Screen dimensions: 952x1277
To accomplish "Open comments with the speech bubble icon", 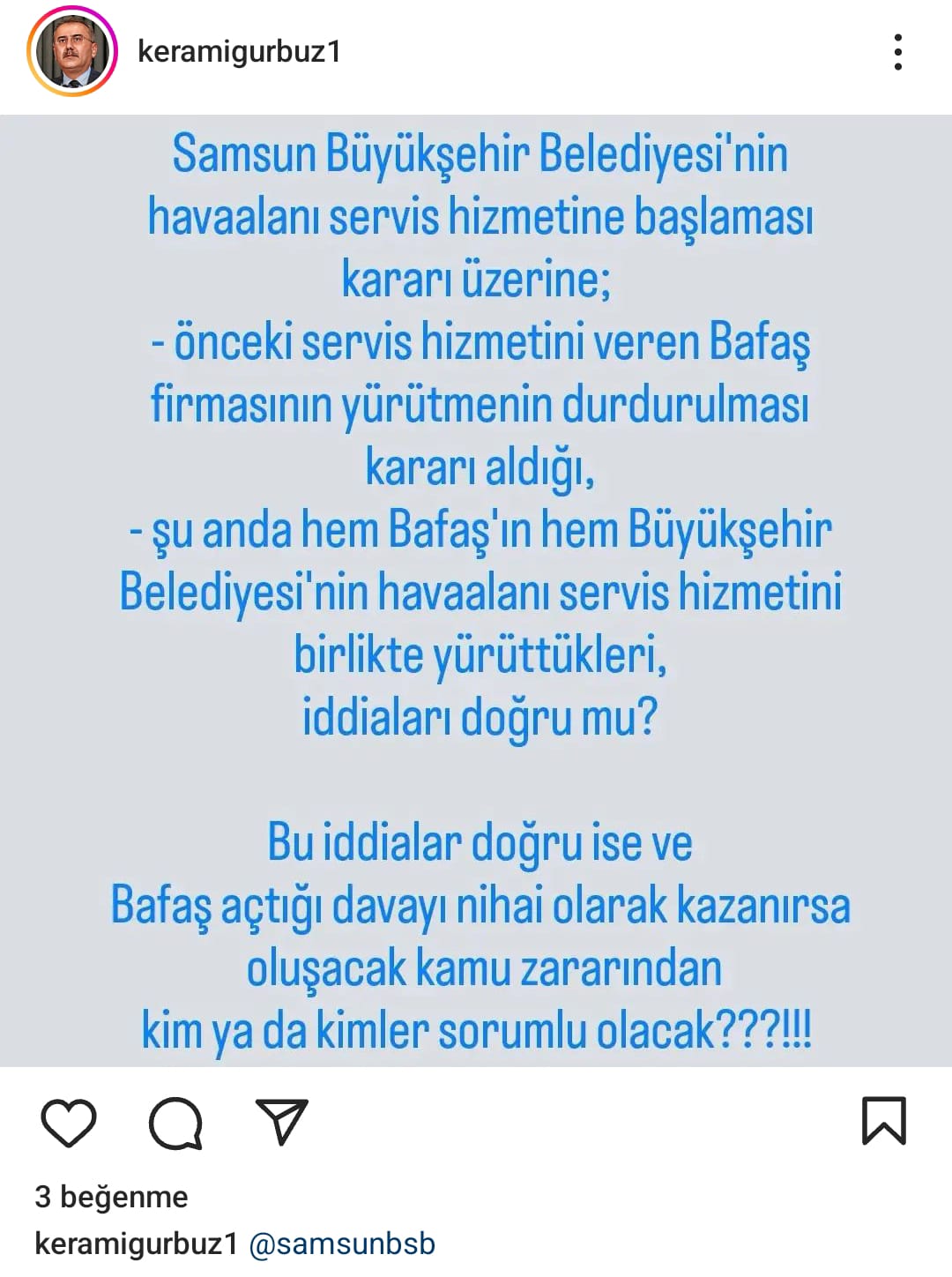I will click(x=175, y=1123).
